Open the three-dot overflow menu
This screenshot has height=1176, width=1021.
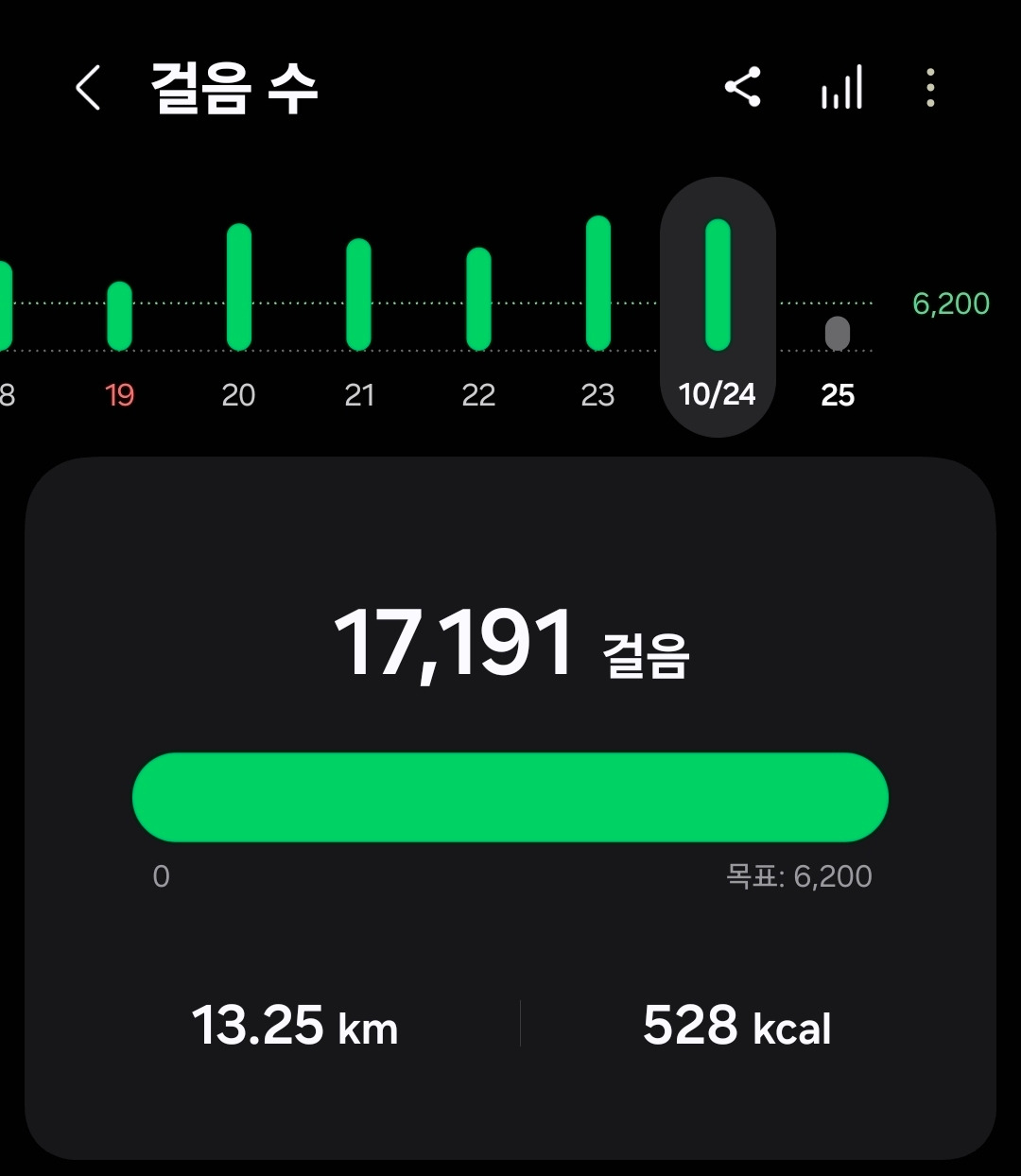tap(928, 88)
